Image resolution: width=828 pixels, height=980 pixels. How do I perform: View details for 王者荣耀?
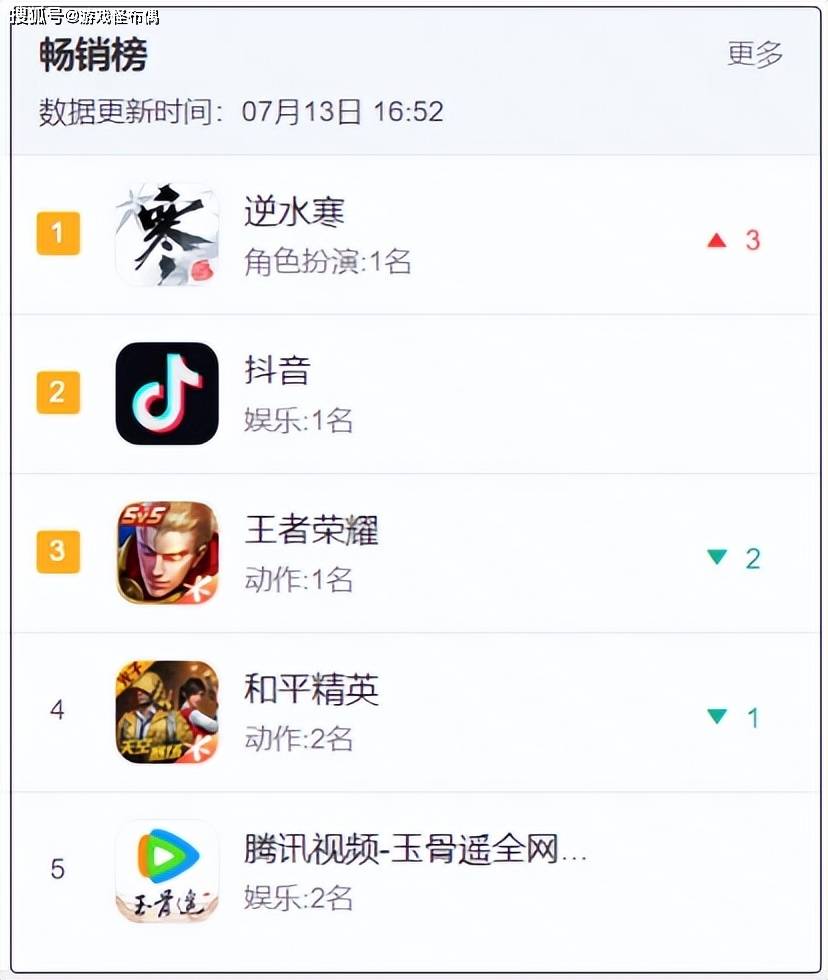(x=312, y=530)
